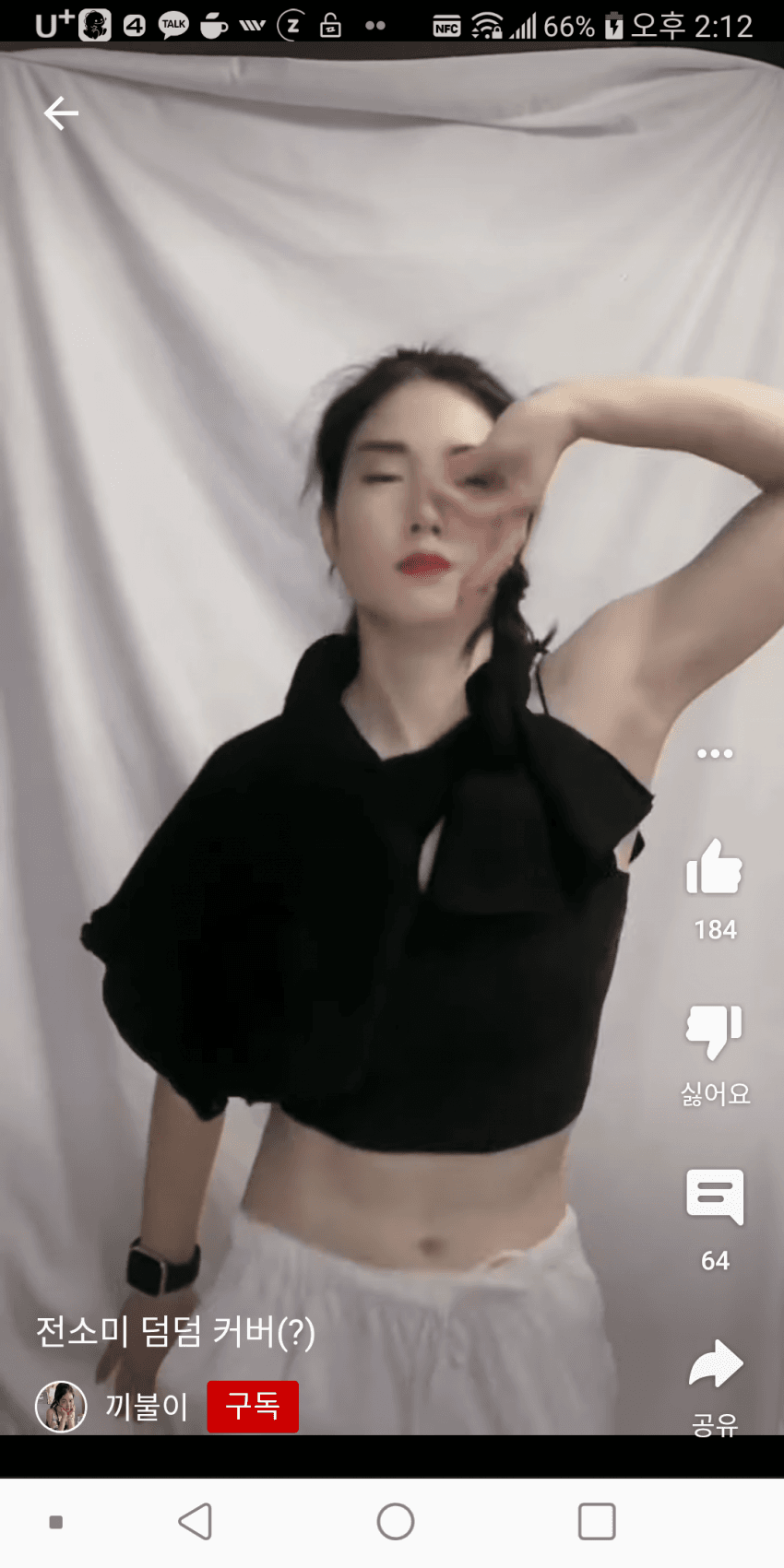Tap the KakaoTalk icon in status bar
The height and width of the screenshot is (1568, 784).
click(172, 25)
